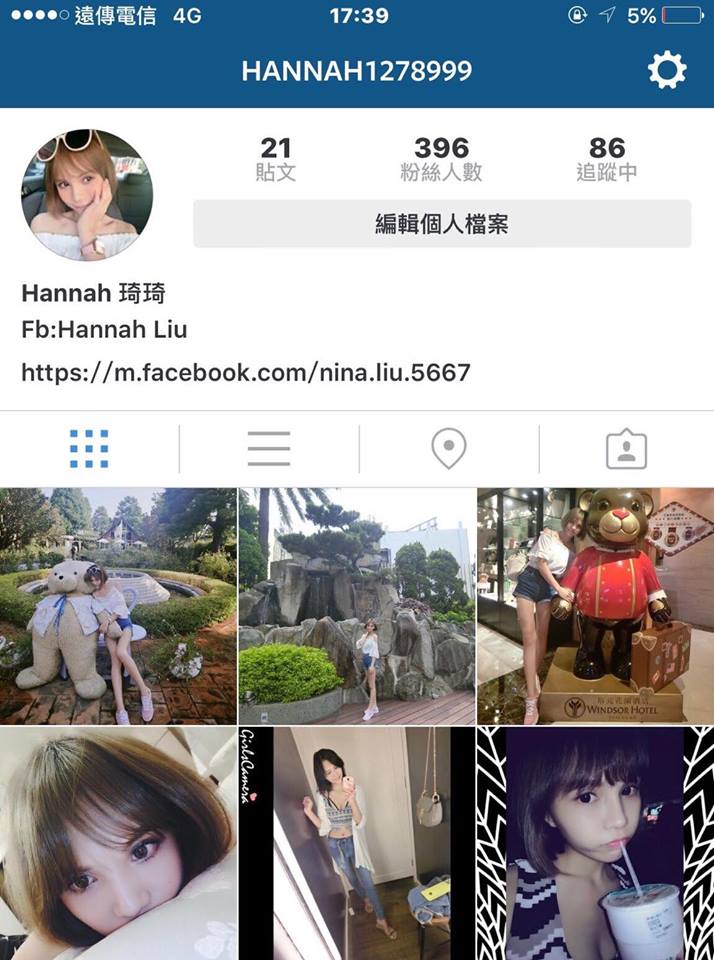Open the rock garden waterfall photo
Screen dimensions: 714x960
[x=357, y=606]
